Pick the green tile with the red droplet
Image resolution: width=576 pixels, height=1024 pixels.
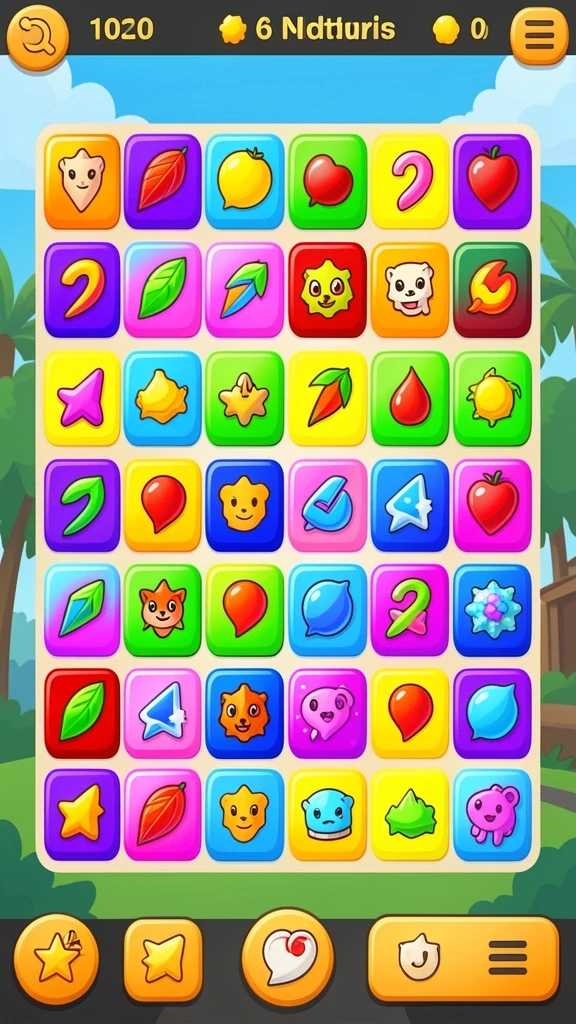(410, 398)
